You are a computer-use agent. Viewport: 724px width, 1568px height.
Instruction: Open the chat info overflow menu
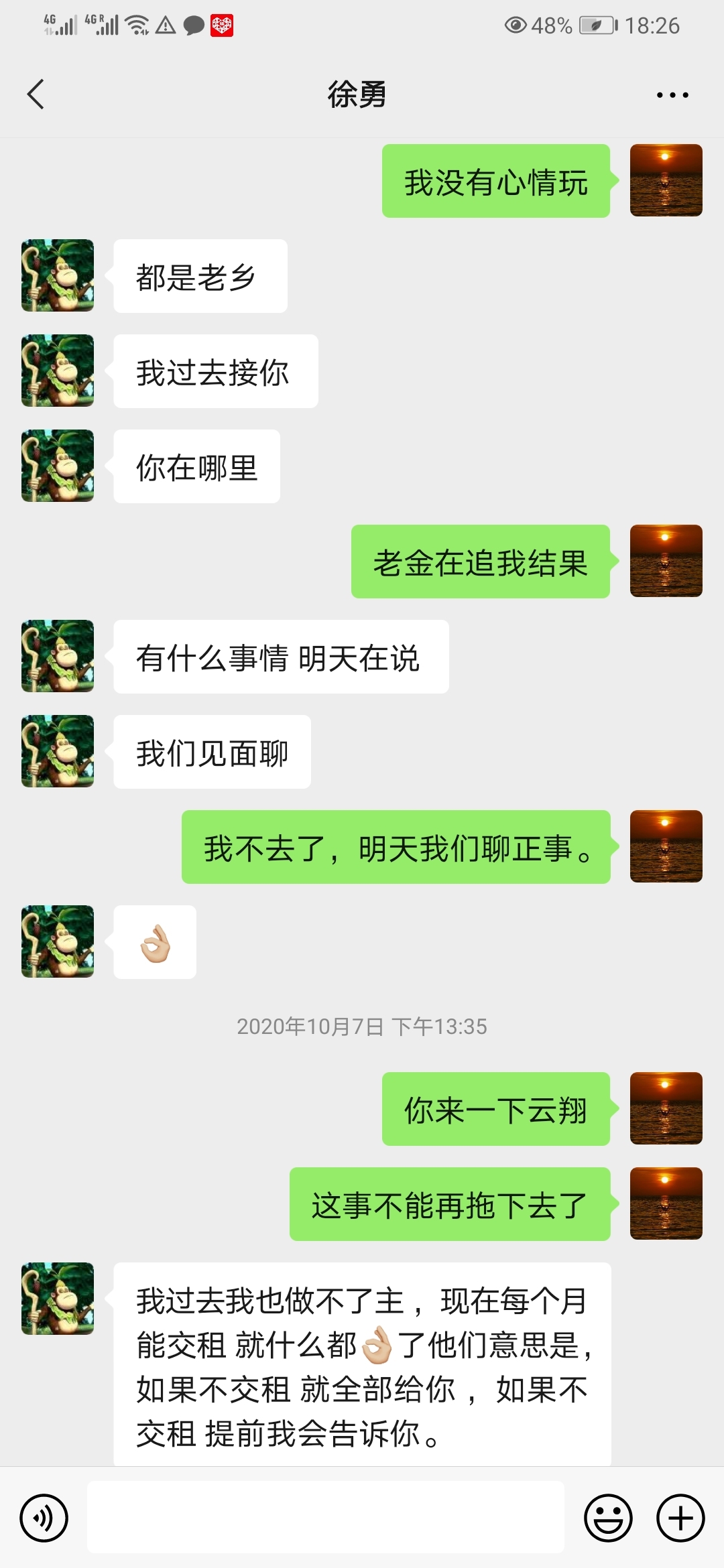672,95
